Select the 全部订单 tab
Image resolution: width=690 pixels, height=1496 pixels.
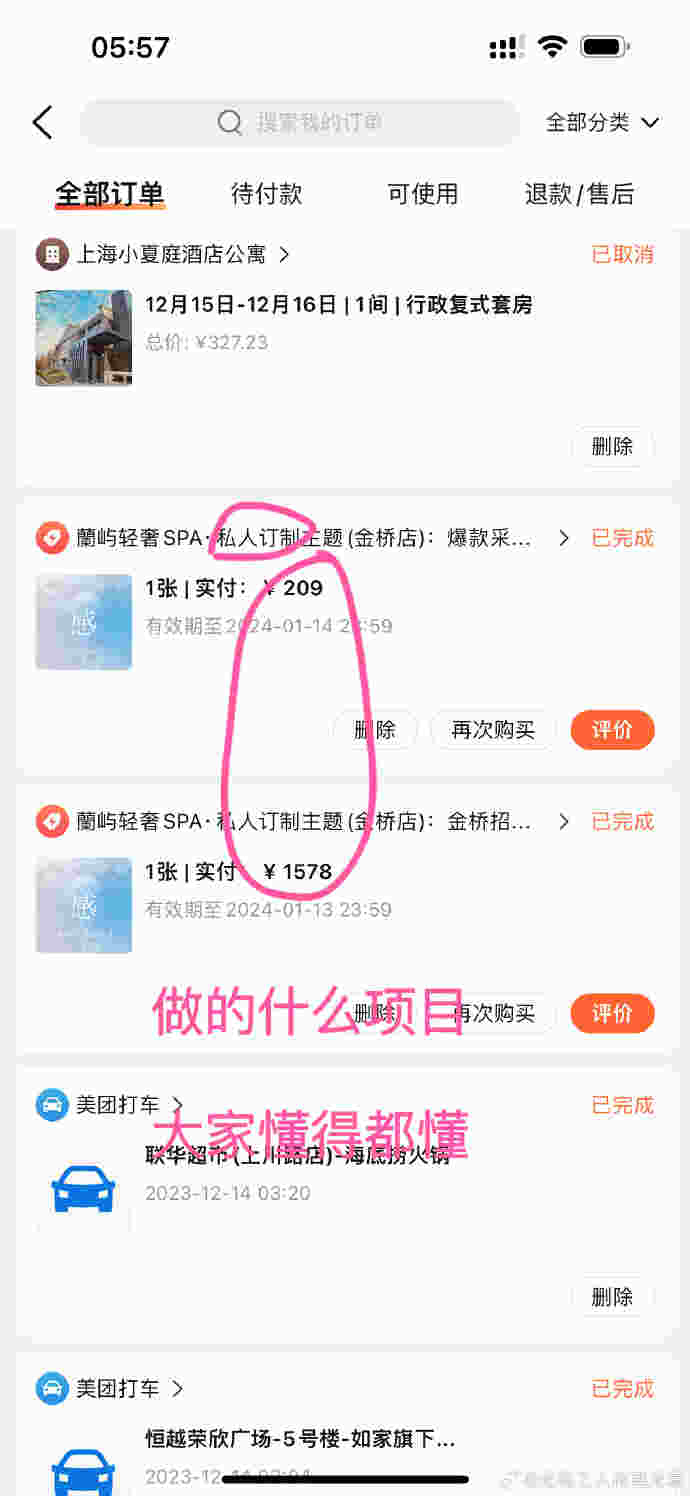click(x=109, y=193)
